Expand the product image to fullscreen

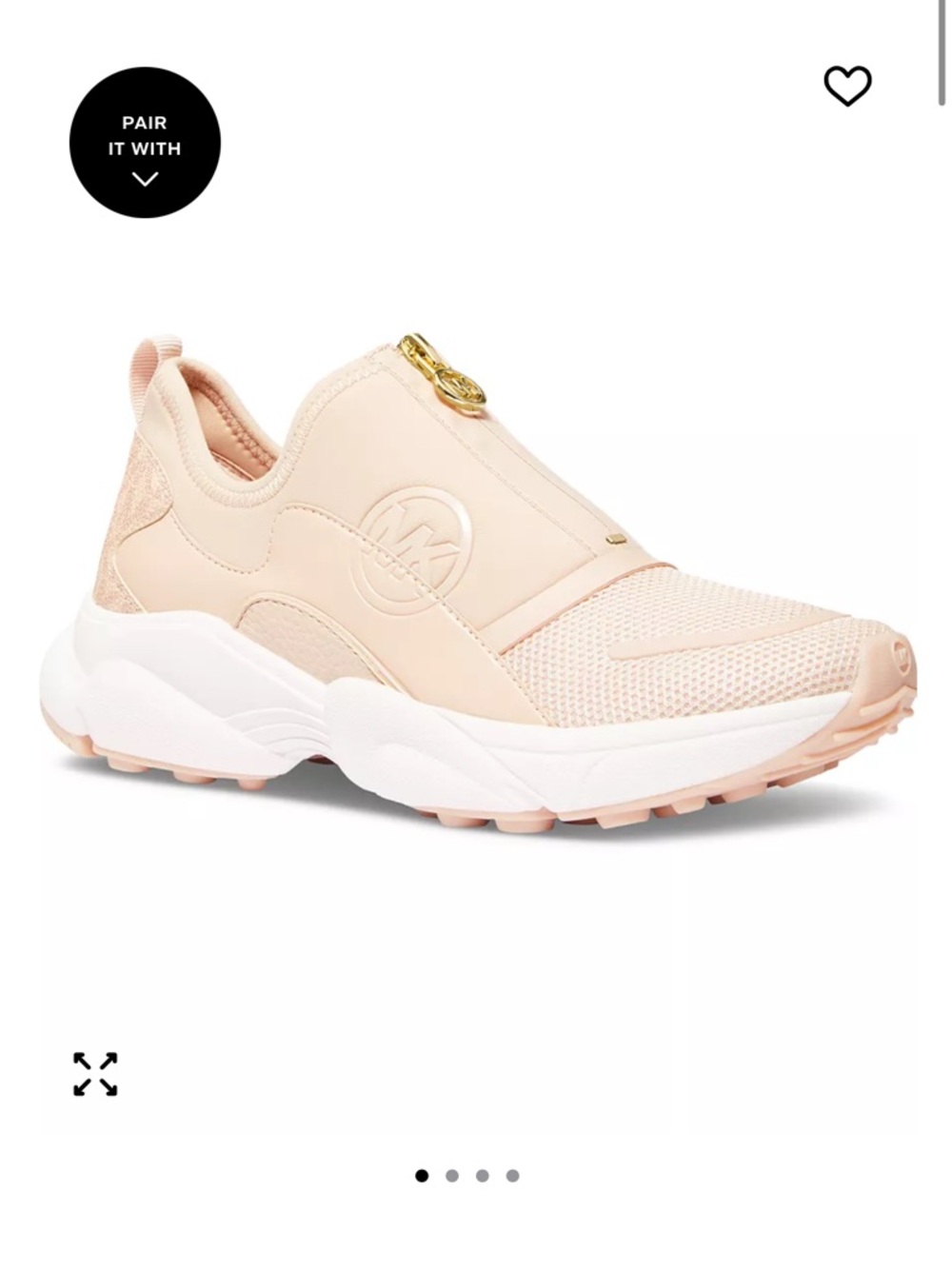click(x=95, y=1074)
